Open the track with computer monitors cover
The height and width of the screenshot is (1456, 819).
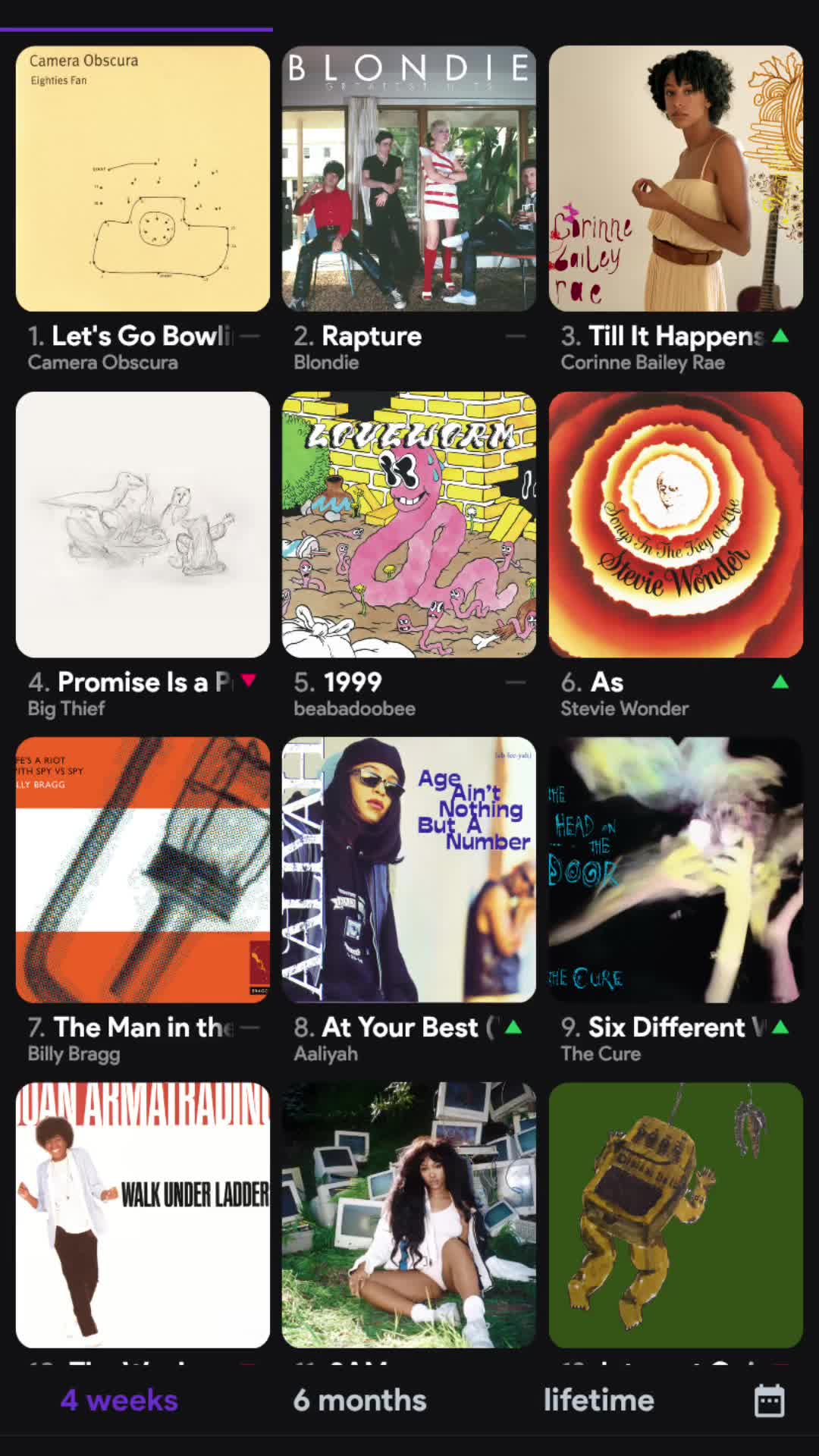[x=409, y=1215]
